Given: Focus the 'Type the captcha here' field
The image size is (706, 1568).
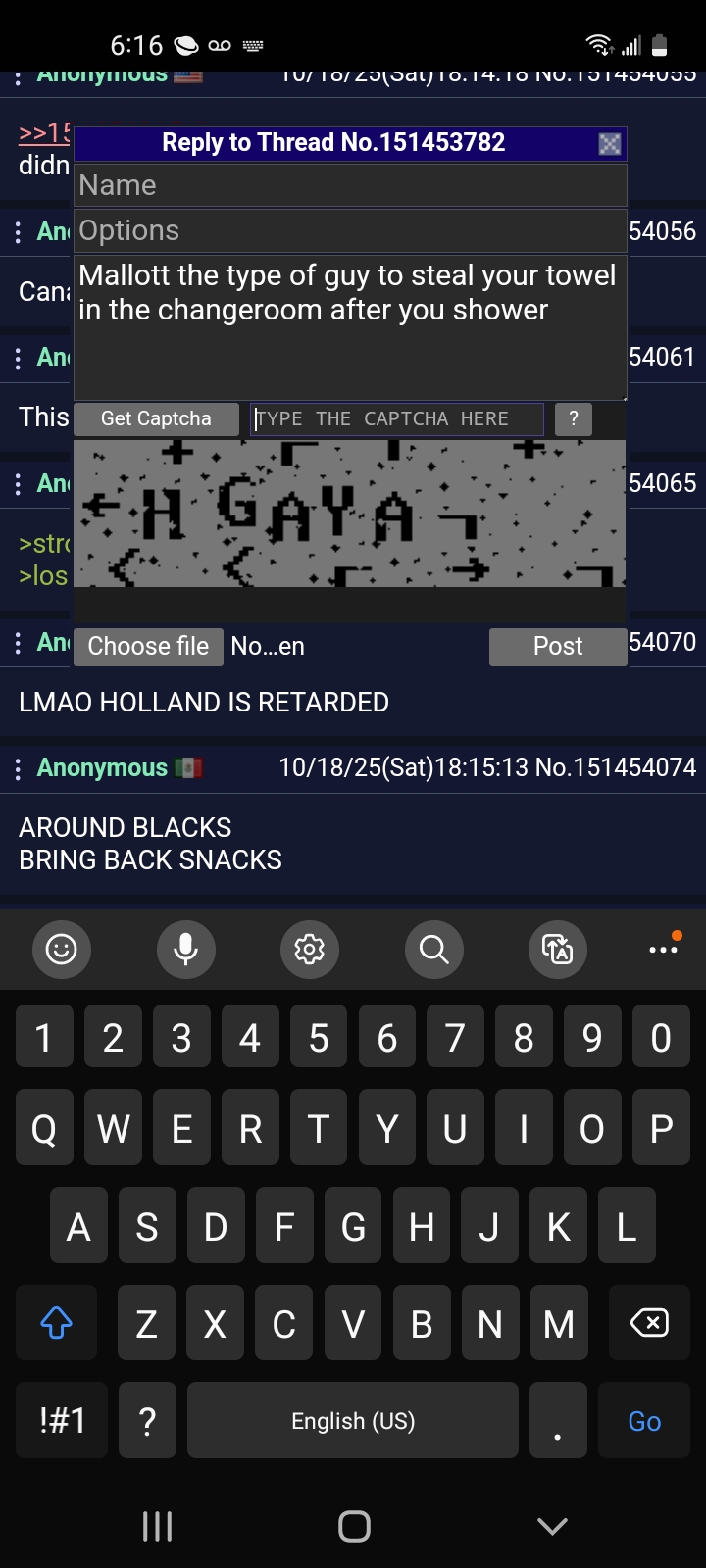Looking at the screenshot, I should 396,418.
